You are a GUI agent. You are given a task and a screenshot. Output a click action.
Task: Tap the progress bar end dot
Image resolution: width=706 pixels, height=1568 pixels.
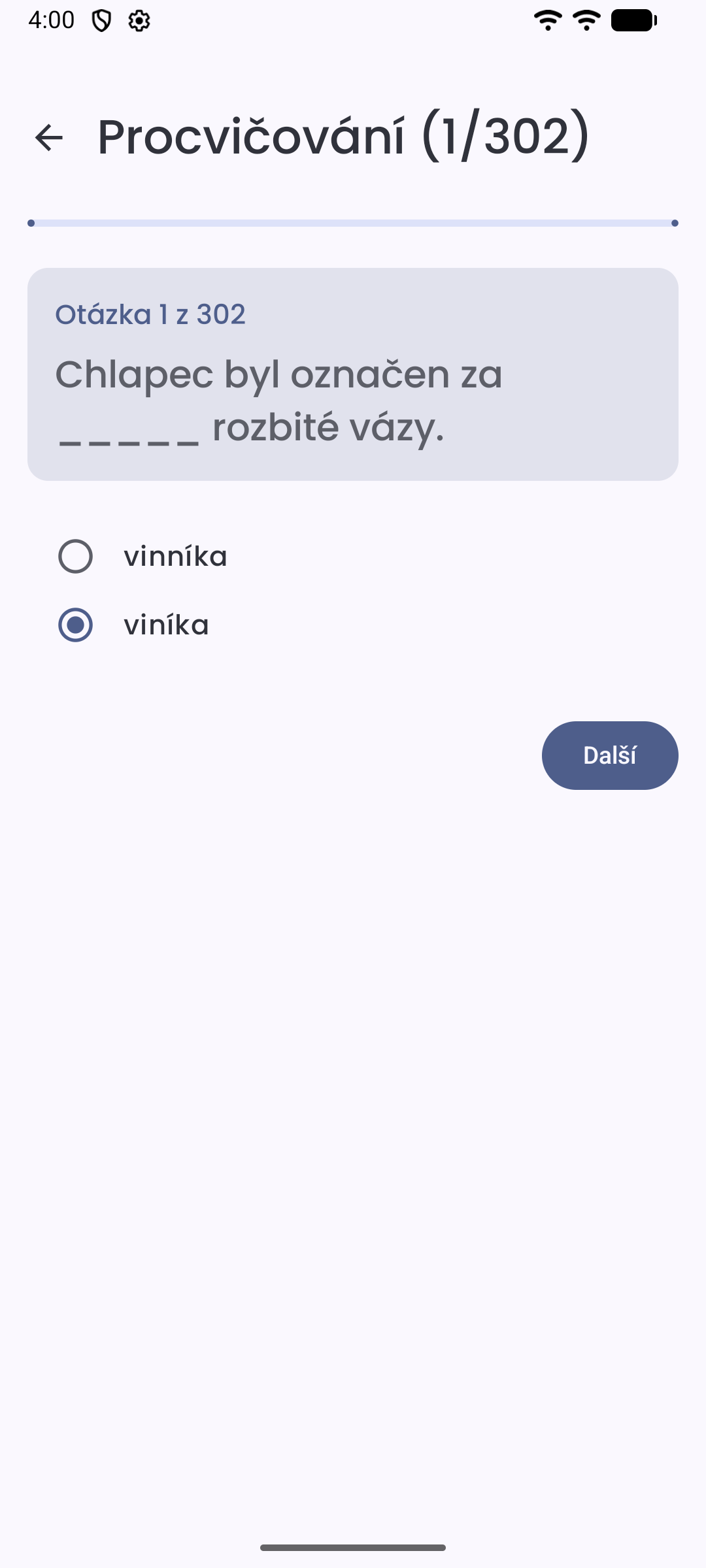[674, 223]
